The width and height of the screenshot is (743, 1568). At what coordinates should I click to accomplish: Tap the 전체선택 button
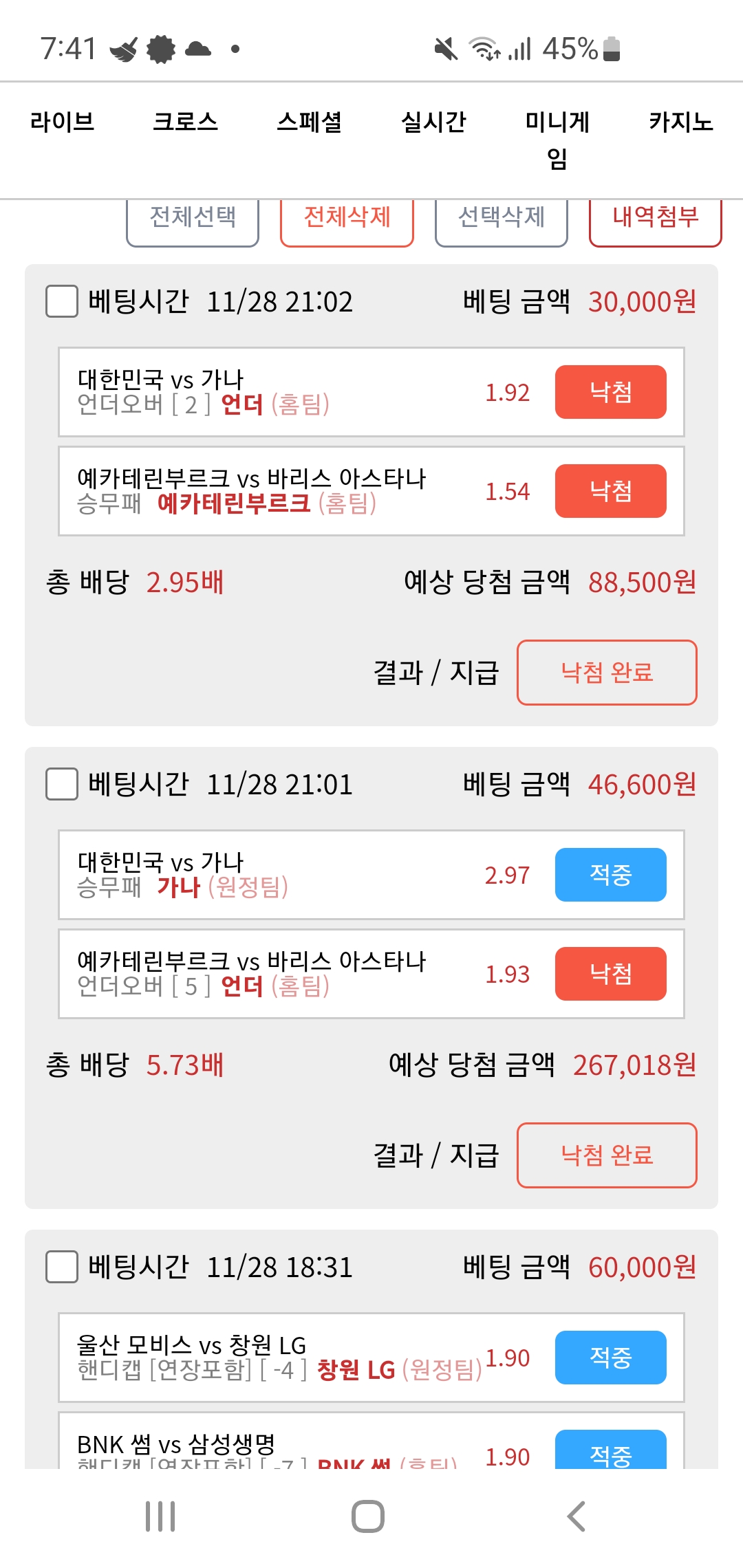click(193, 220)
